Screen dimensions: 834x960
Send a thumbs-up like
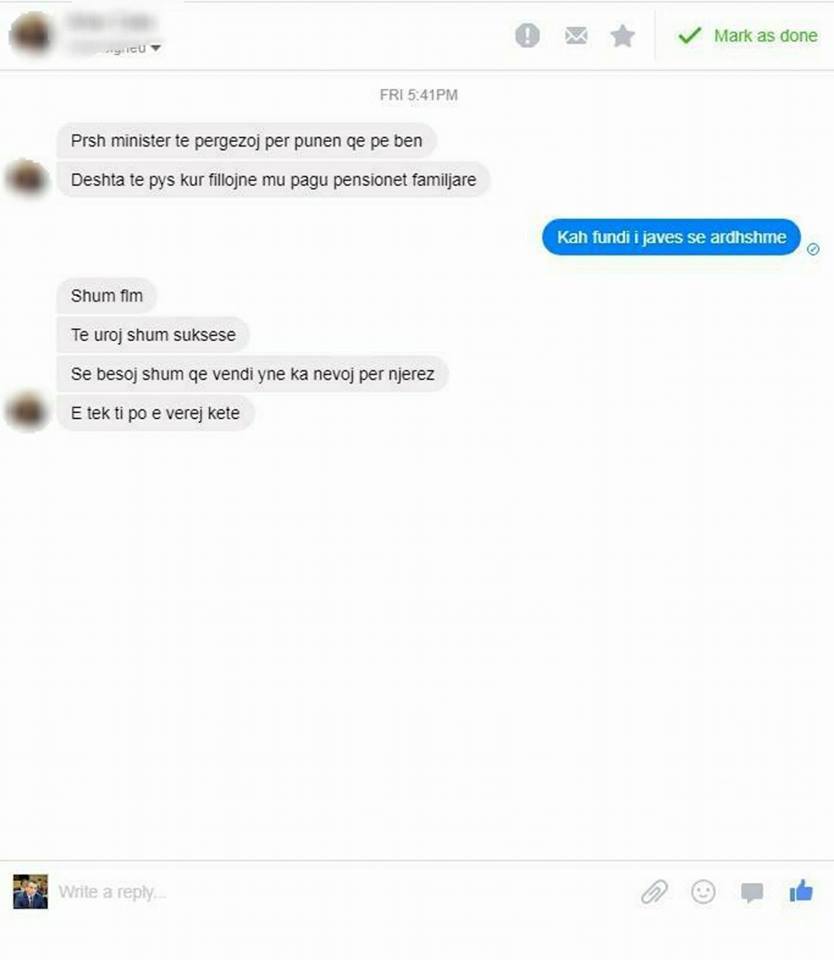click(801, 891)
